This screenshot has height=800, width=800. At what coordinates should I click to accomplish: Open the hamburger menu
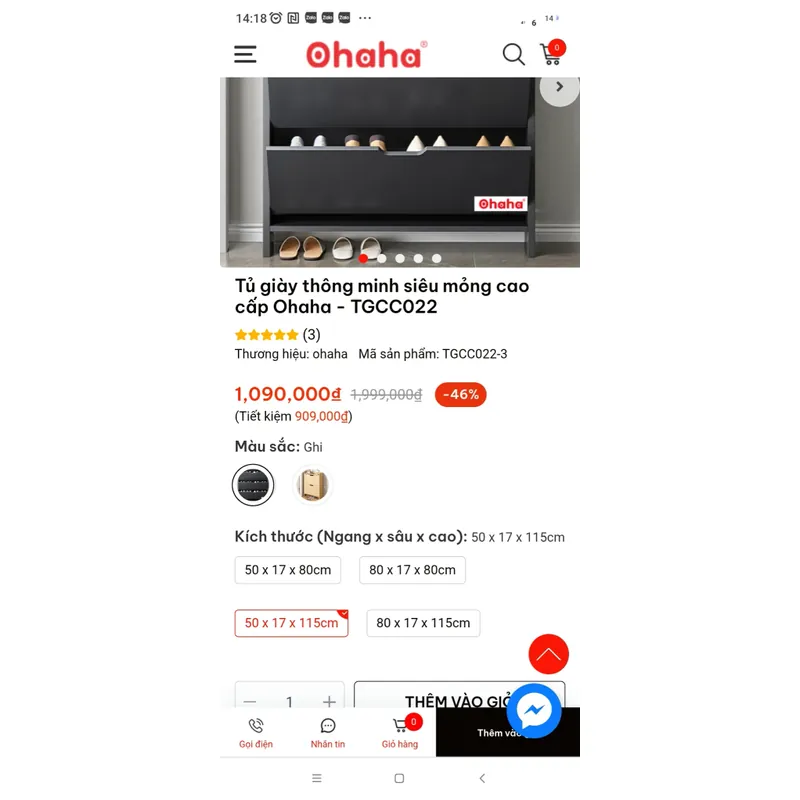(x=245, y=54)
